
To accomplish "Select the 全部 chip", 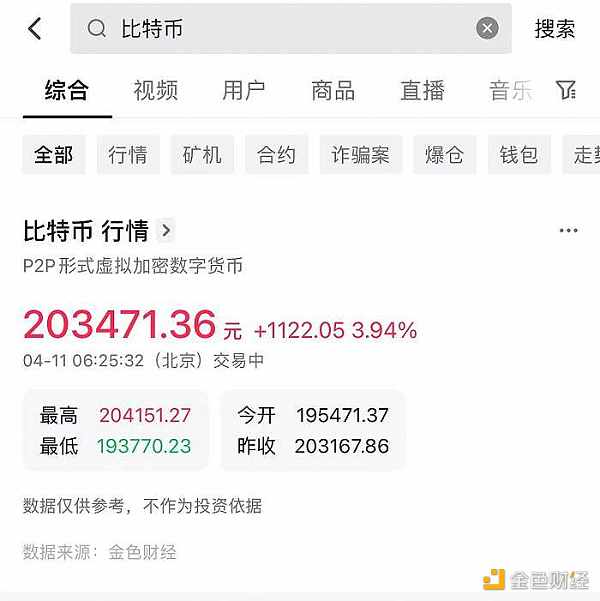I will pyautogui.click(x=54, y=155).
